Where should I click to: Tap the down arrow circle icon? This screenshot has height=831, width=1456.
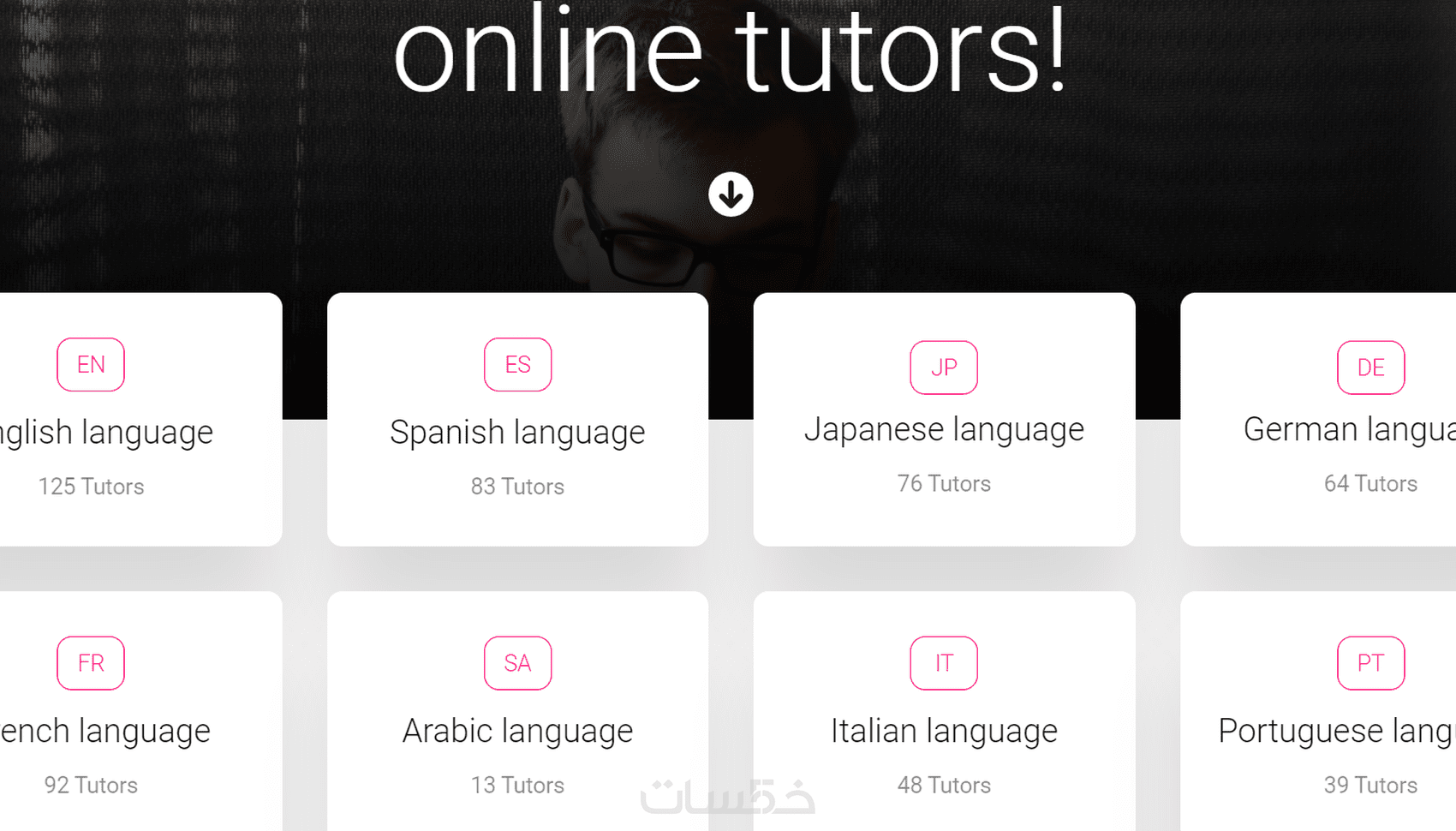pyautogui.click(x=731, y=194)
